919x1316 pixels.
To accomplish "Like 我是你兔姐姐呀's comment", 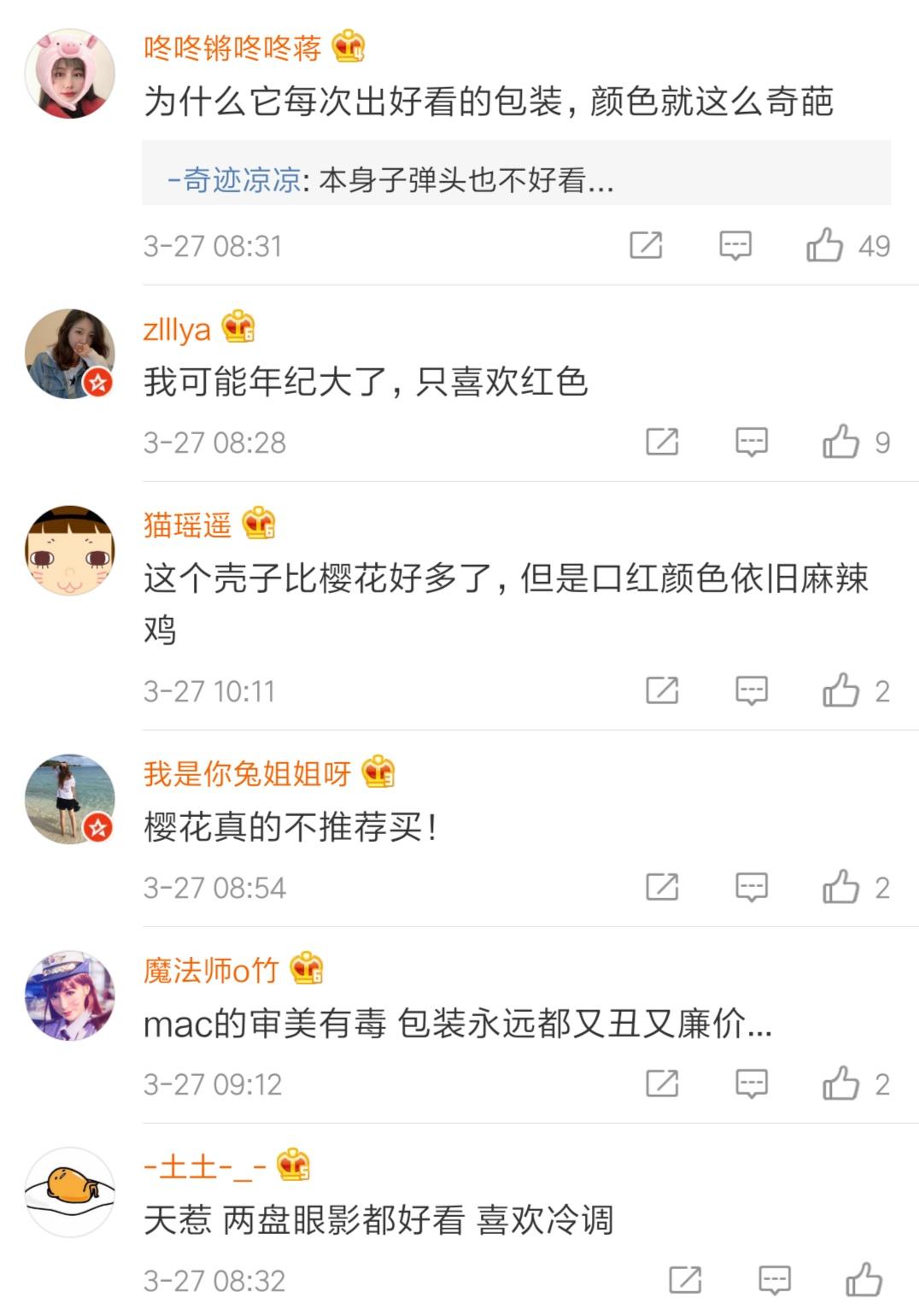I will click(x=840, y=887).
